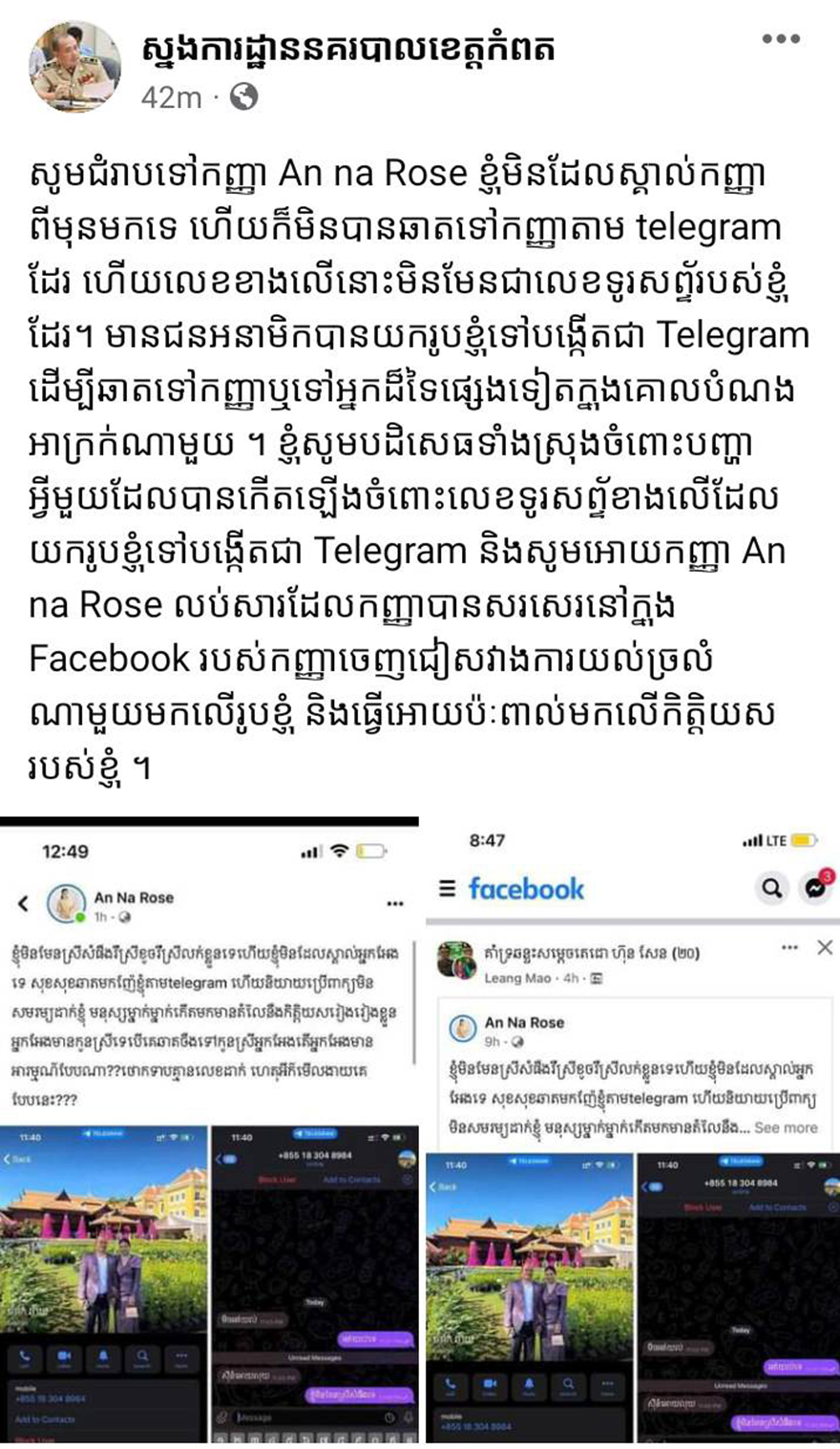This screenshot has height=1449, width=840.
Task: Open the attached screenshot showing 12:49
Action: click(209, 1131)
